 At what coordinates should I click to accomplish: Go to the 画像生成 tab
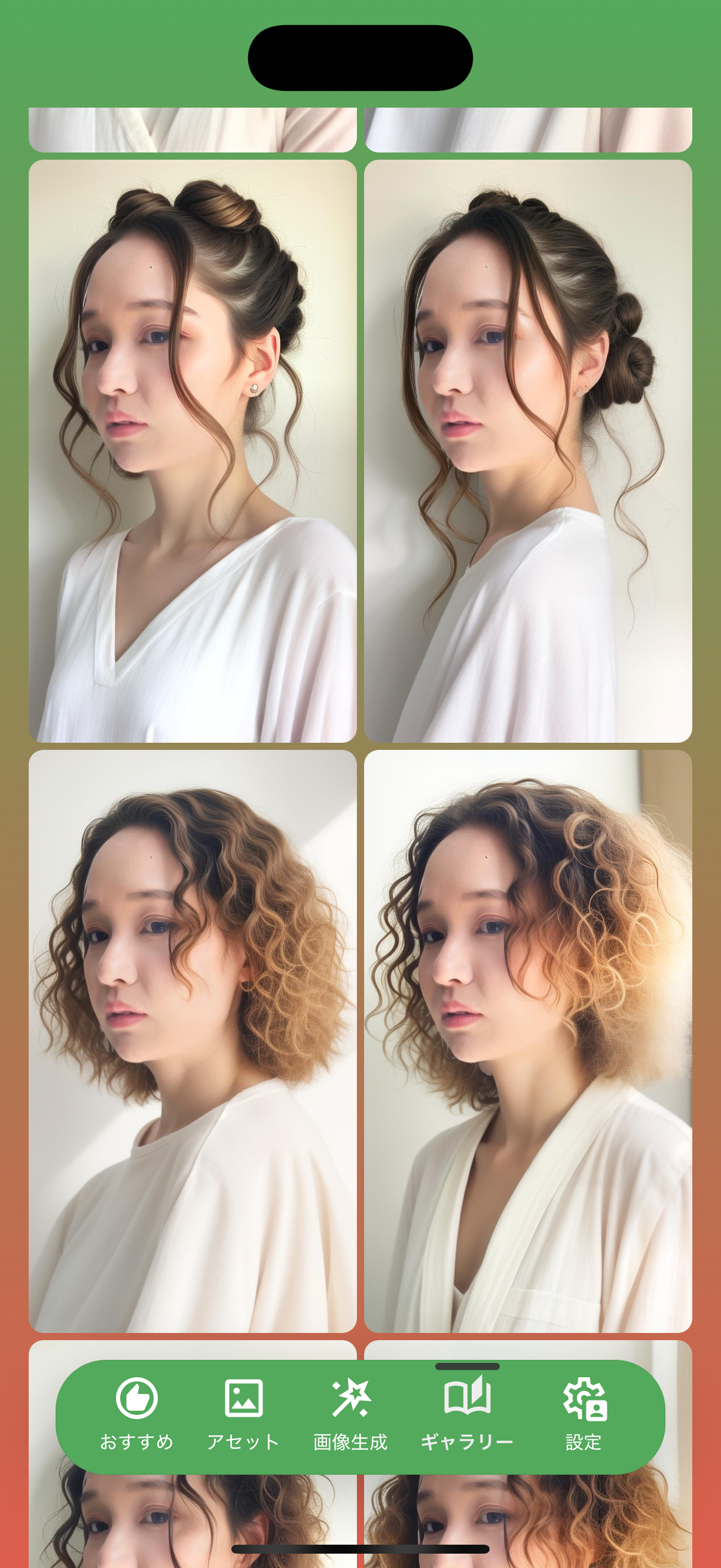(x=350, y=1413)
